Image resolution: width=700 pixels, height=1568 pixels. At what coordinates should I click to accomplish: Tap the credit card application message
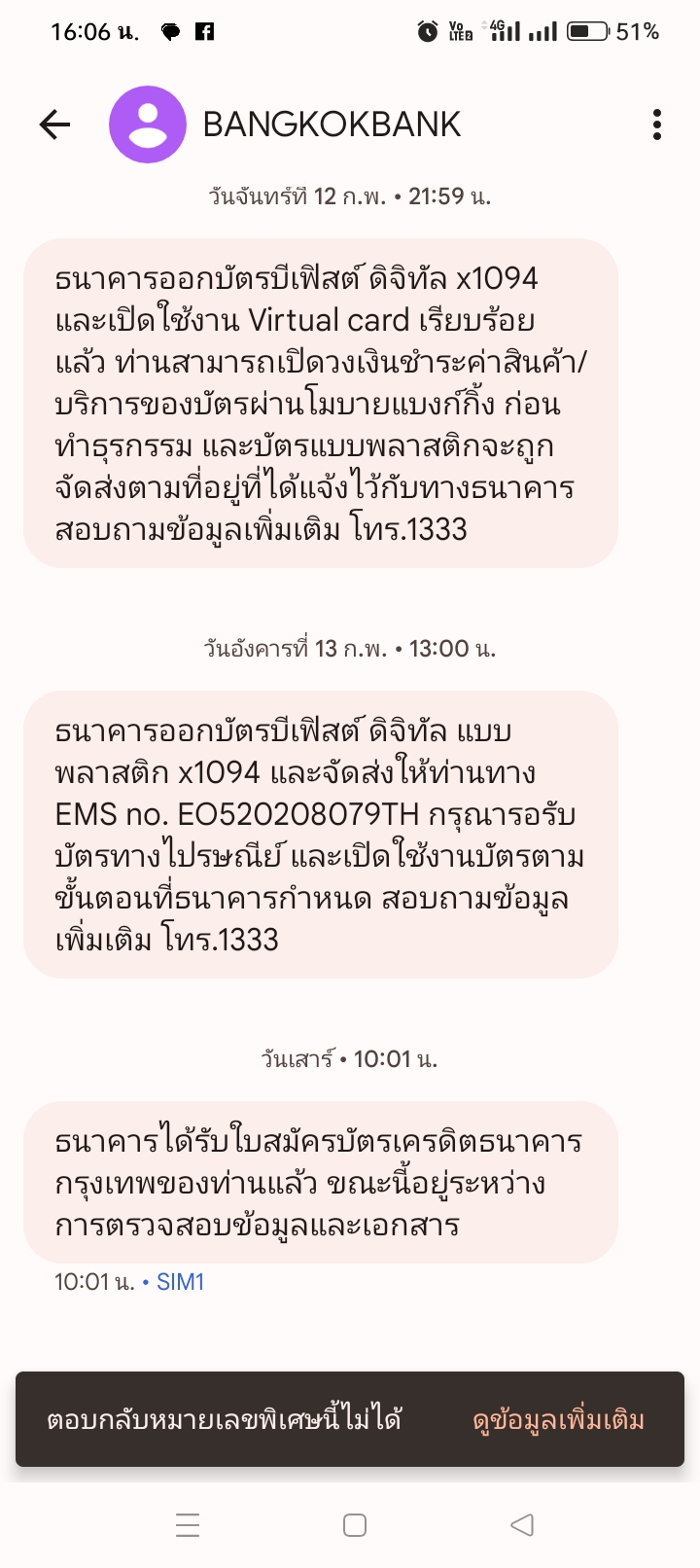[321, 1183]
